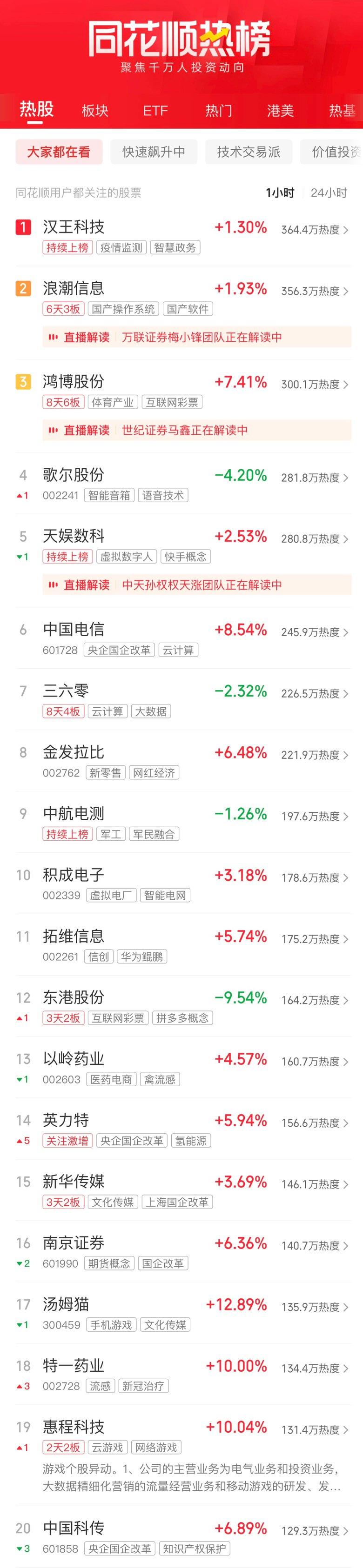Open 世纪证券马鑫 live broadcast link
Viewport: 363px width, 1568px height.
184,430
